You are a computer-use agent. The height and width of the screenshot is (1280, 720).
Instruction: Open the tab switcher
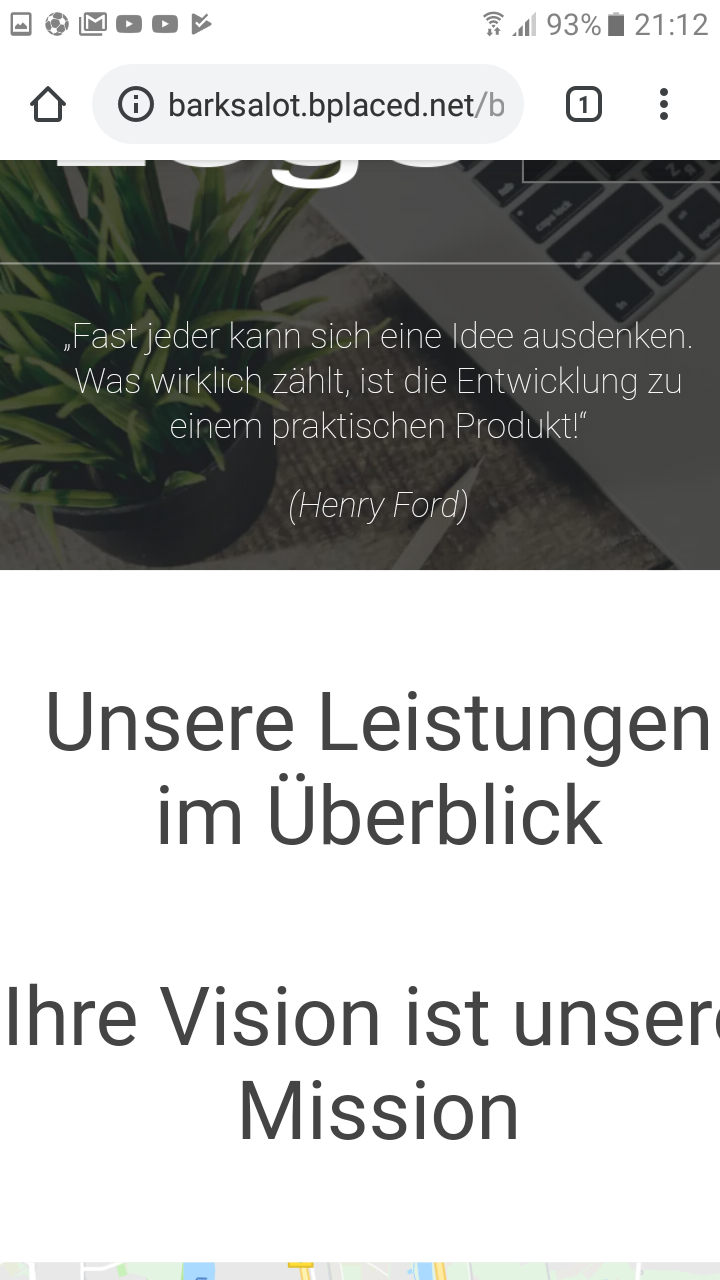[x=584, y=104]
